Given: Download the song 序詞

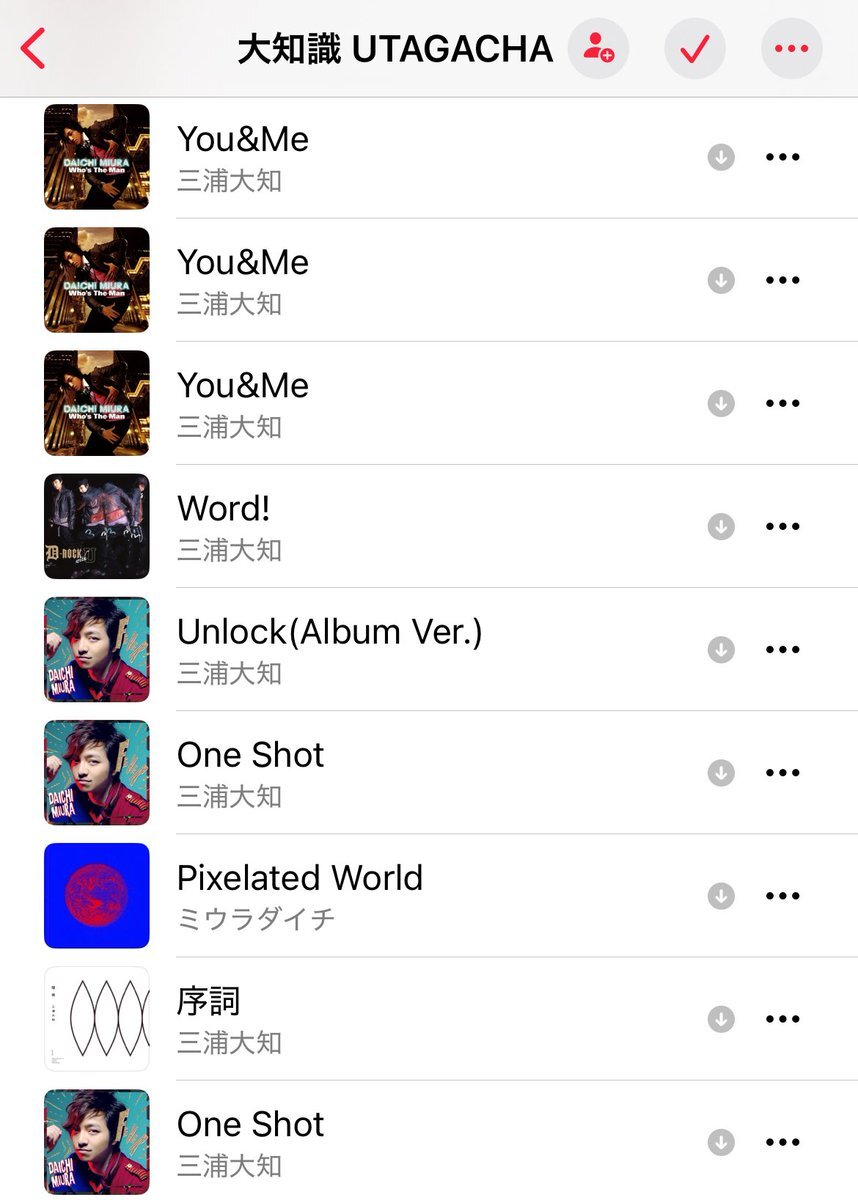Looking at the screenshot, I should pos(721,1018).
